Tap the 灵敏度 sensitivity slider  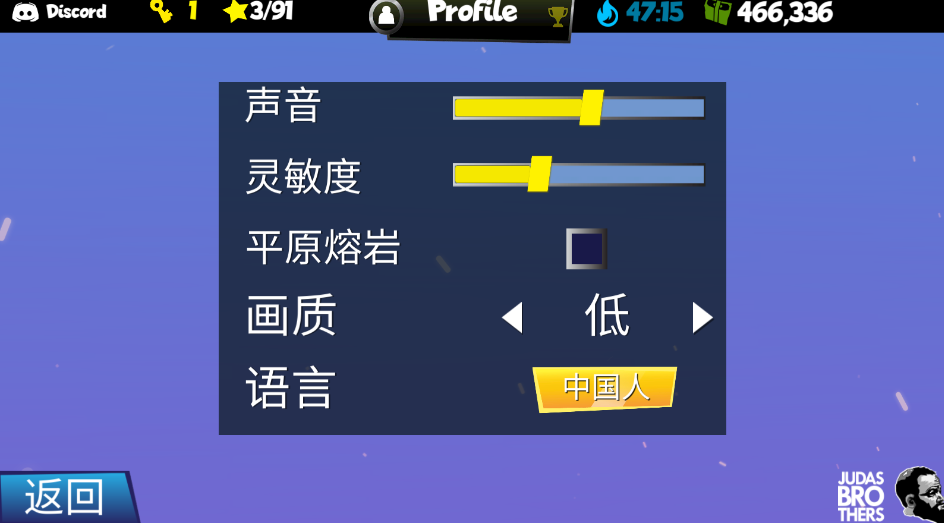click(x=579, y=174)
